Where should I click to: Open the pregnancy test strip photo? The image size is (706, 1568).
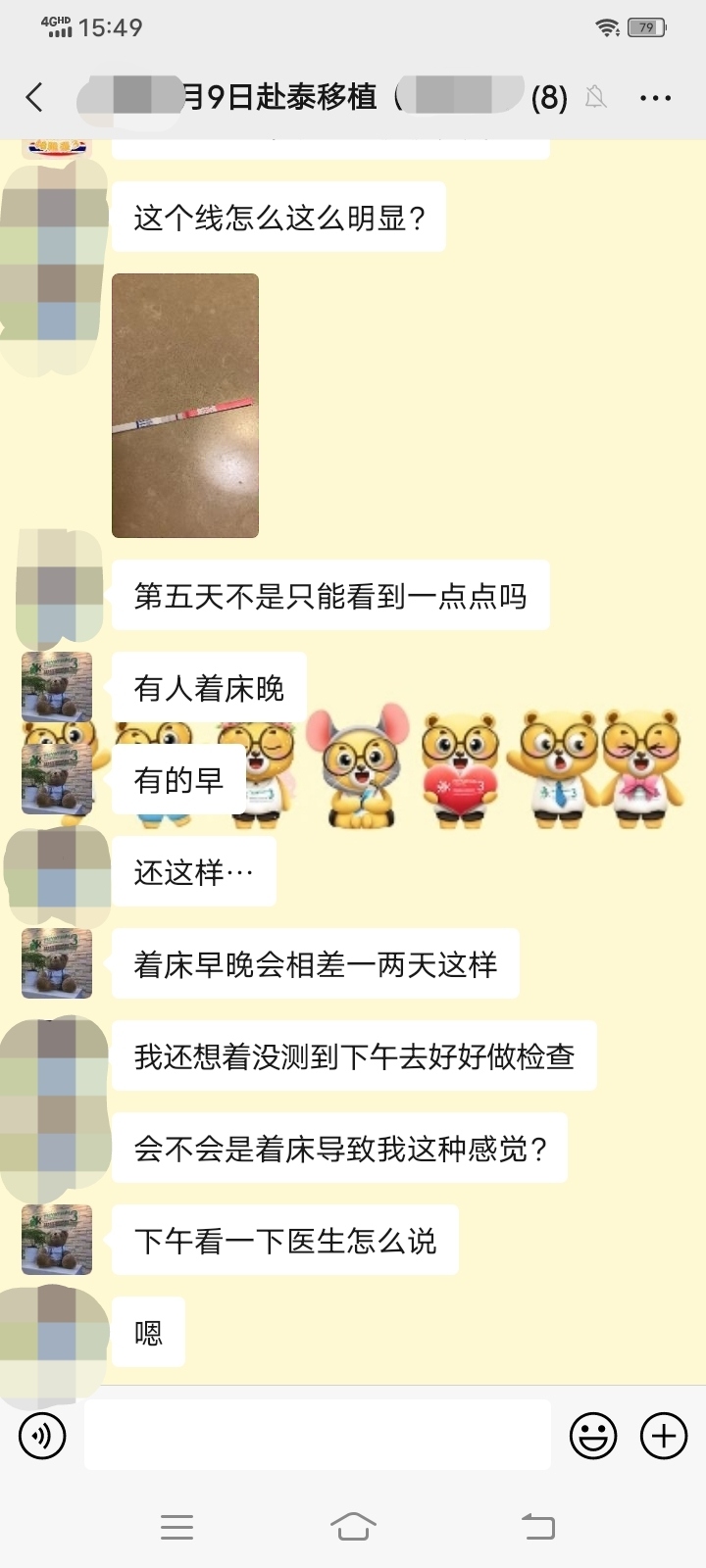click(x=185, y=406)
